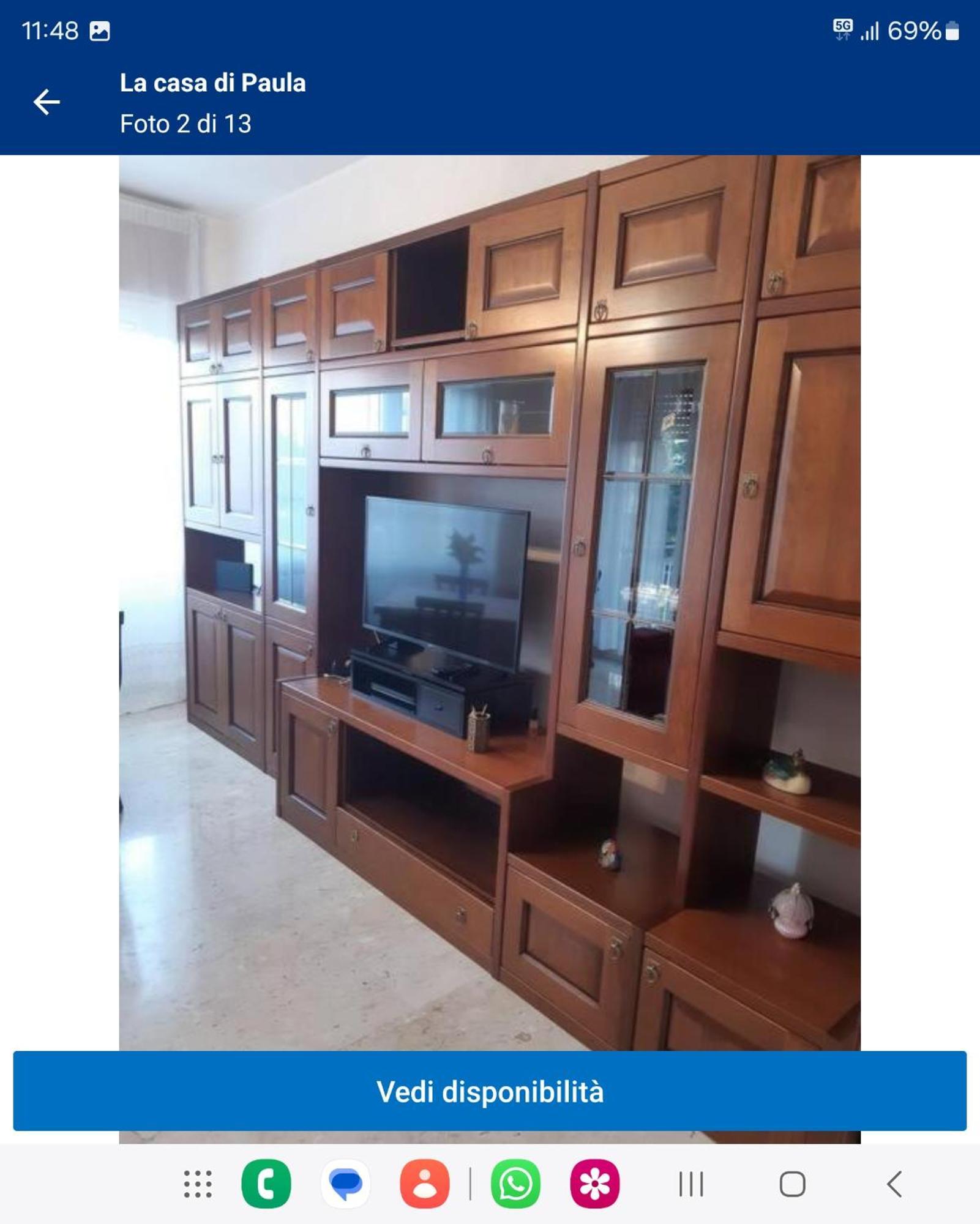Open the Contacts app from taskbar
The height and width of the screenshot is (1224, 980).
[x=425, y=1184]
